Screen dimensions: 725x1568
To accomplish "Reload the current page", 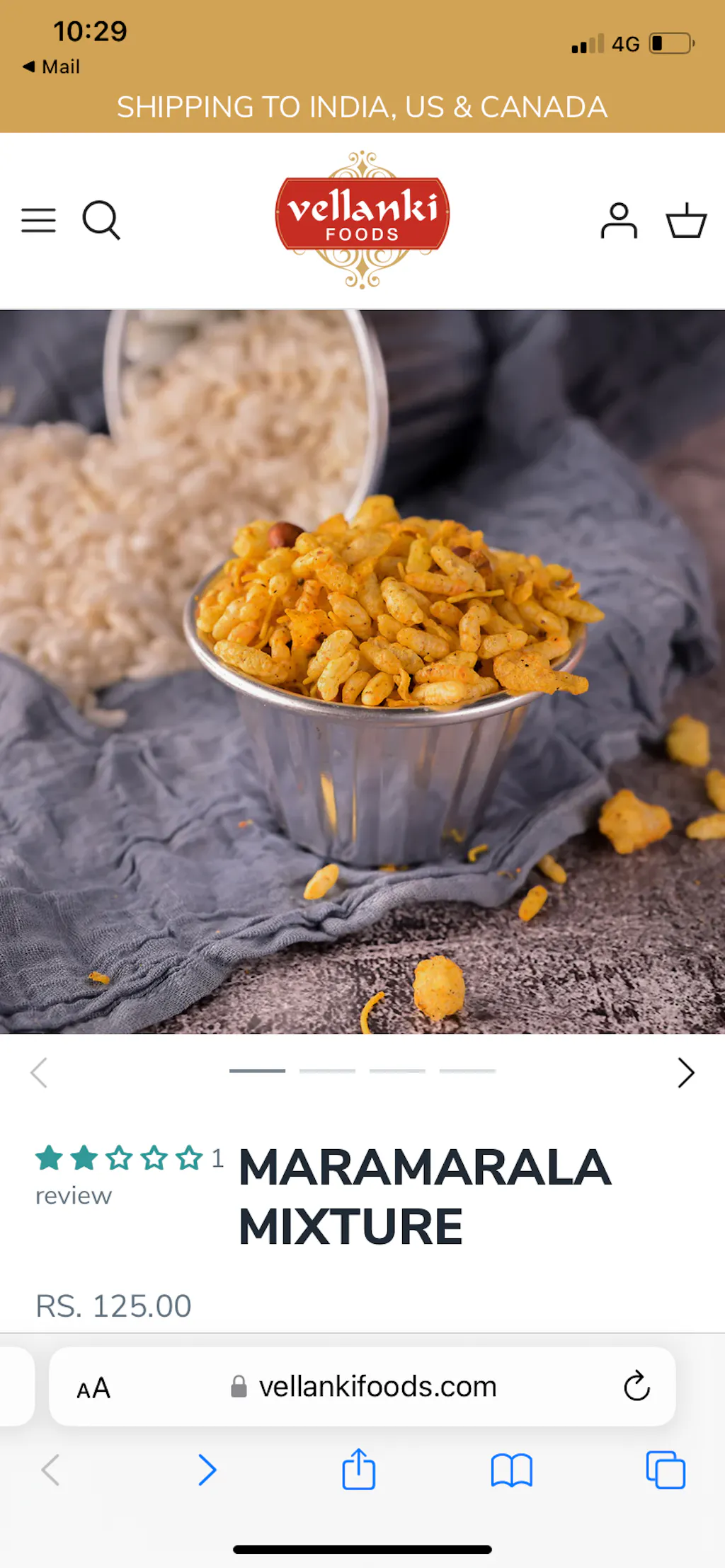I will click(636, 1387).
